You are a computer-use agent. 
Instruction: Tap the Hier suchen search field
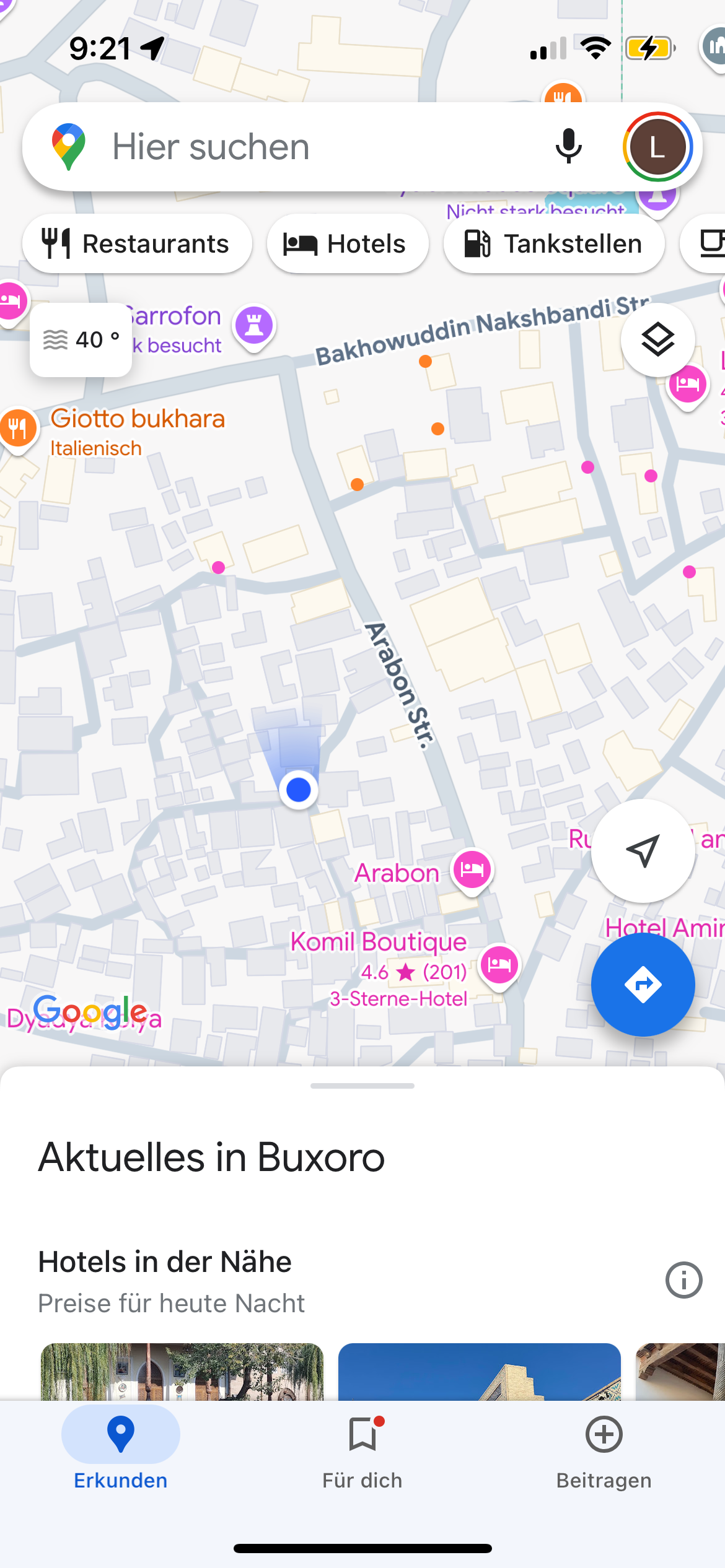[x=310, y=147]
